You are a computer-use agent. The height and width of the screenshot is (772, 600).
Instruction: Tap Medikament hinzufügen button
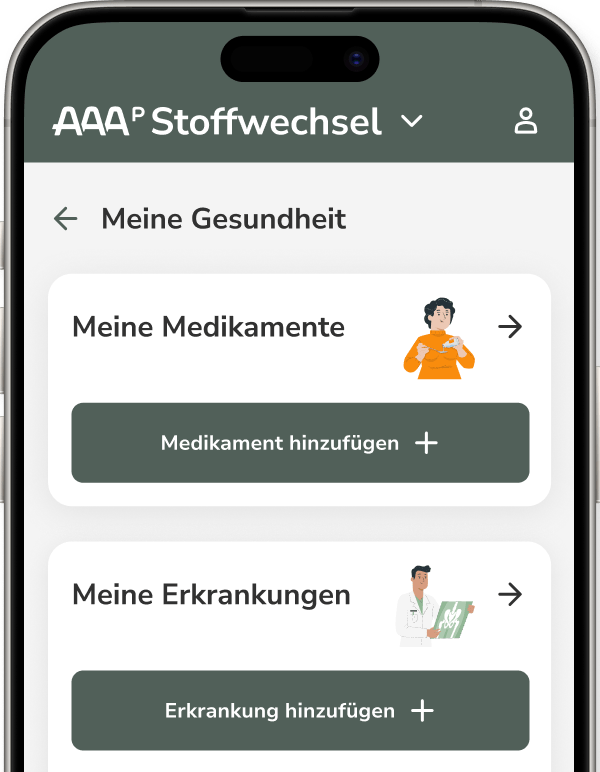point(300,443)
